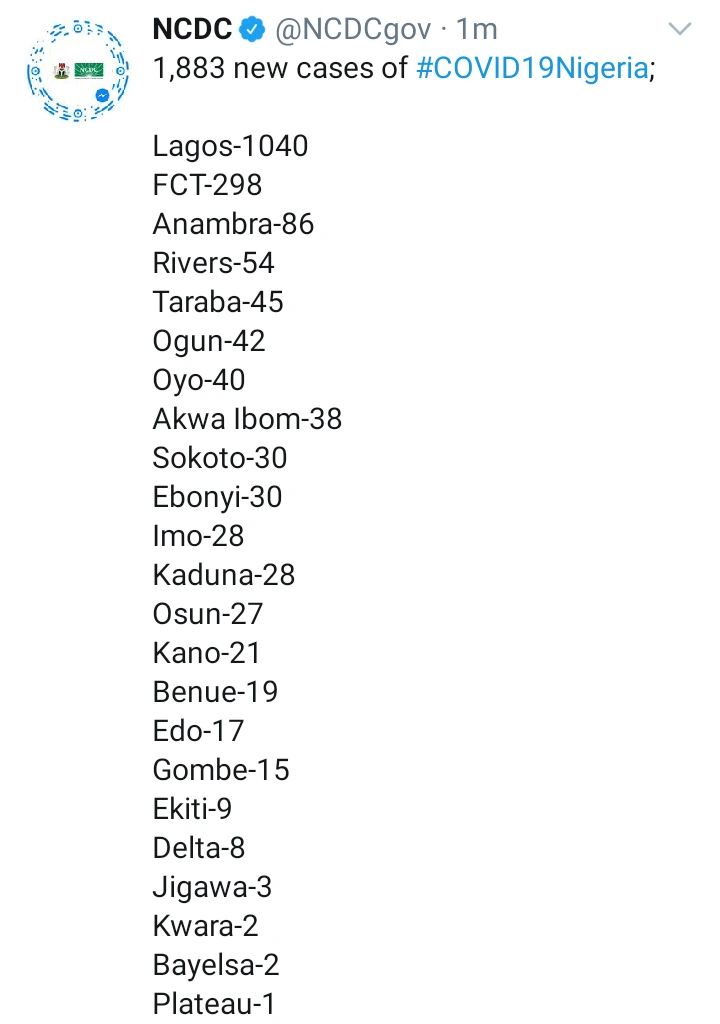View the NCDC account name
Image resolution: width=720 pixels, height=1024 pixels.
tap(193, 30)
